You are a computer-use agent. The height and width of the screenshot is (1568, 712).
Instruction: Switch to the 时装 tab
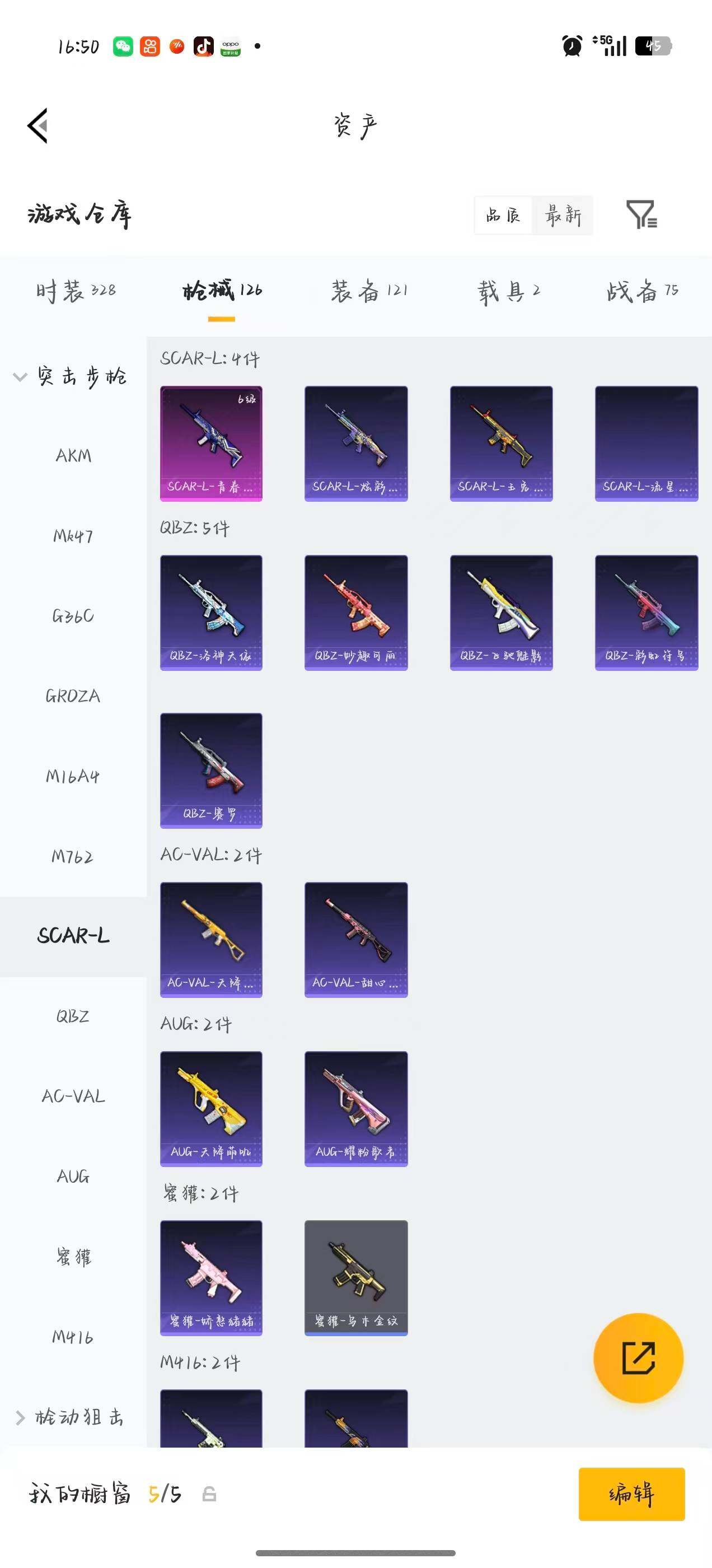[76, 291]
